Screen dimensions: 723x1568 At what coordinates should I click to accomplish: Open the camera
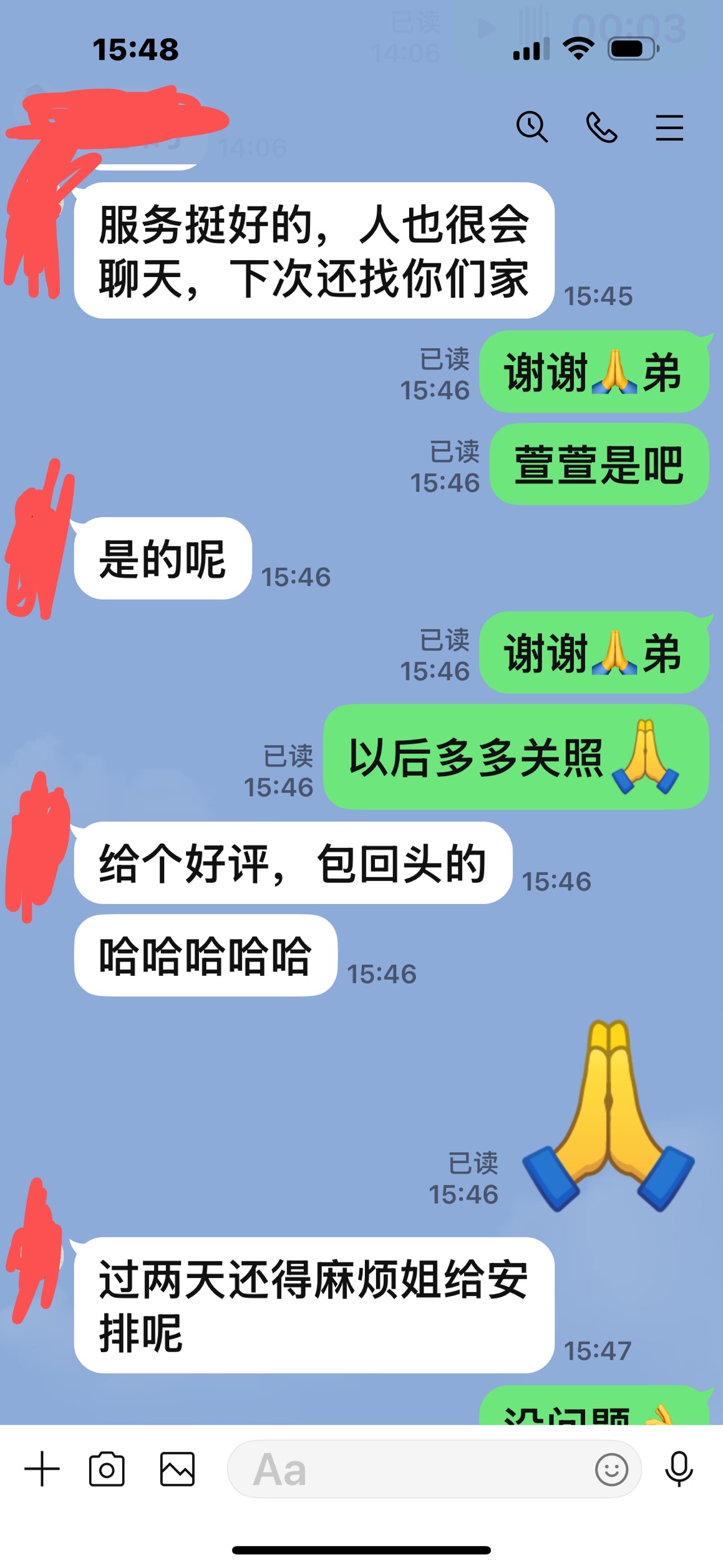click(107, 1469)
